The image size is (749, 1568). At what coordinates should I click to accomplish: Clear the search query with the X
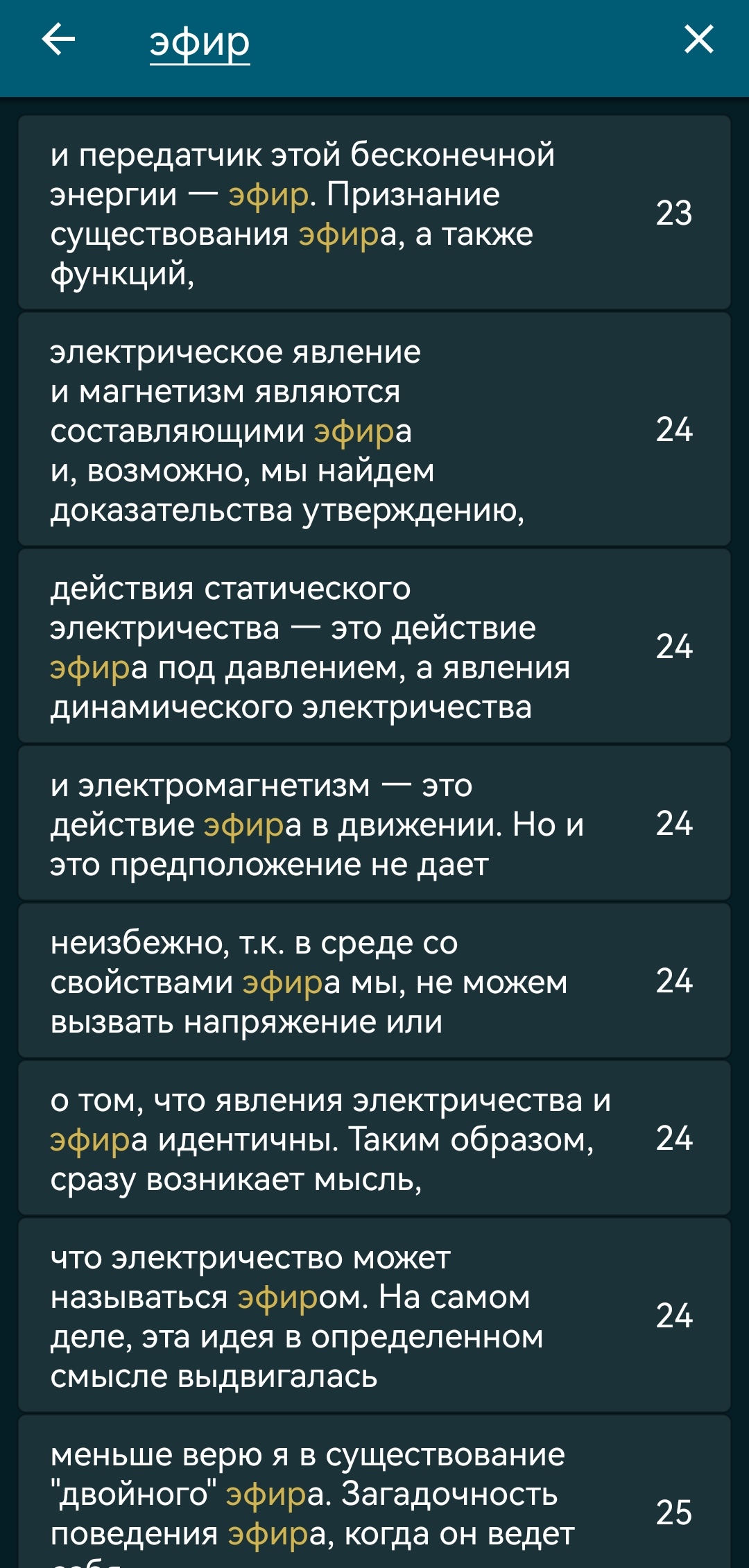tap(698, 40)
